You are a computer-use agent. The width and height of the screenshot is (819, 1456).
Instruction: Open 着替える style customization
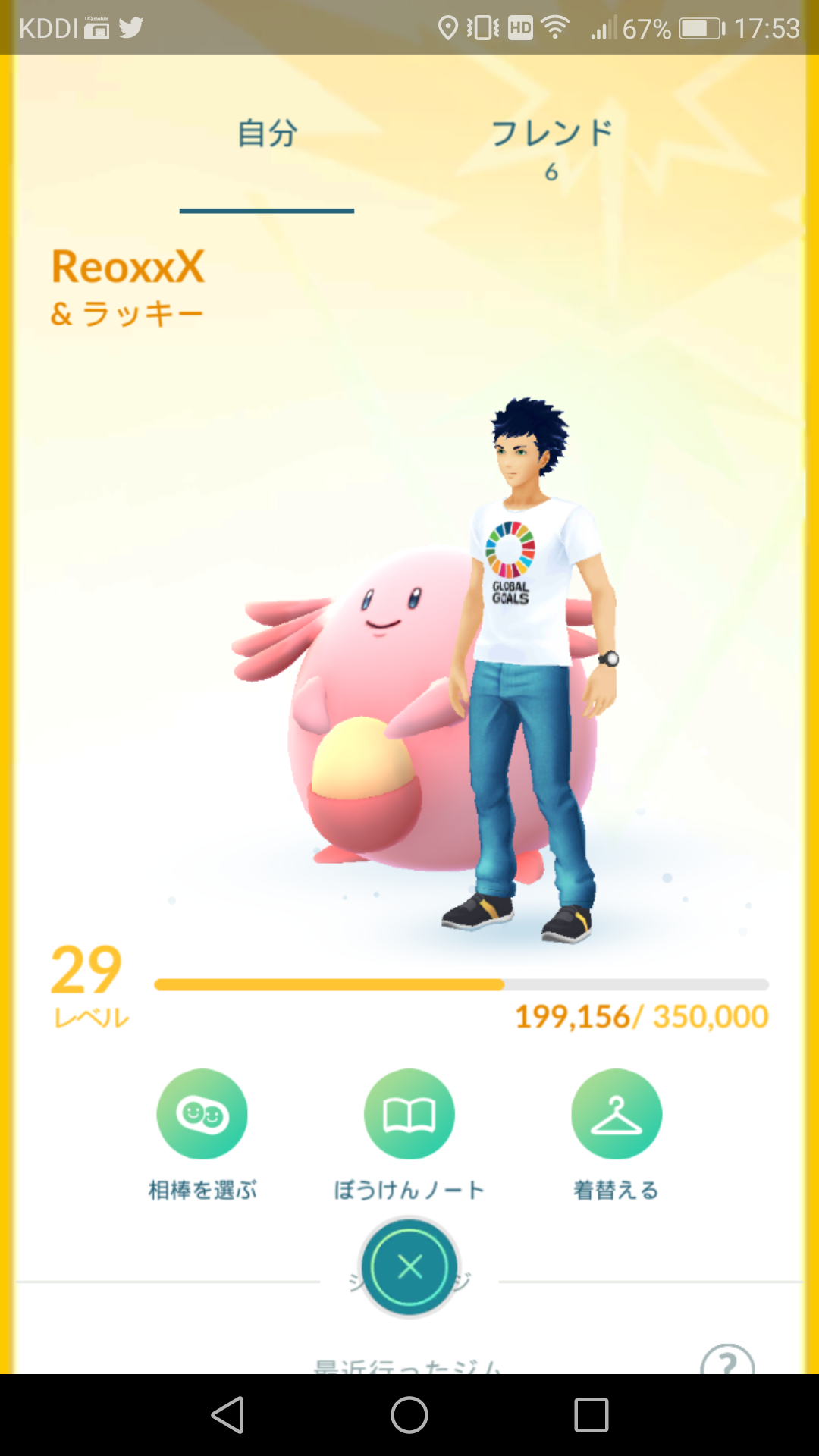tap(616, 1114)
